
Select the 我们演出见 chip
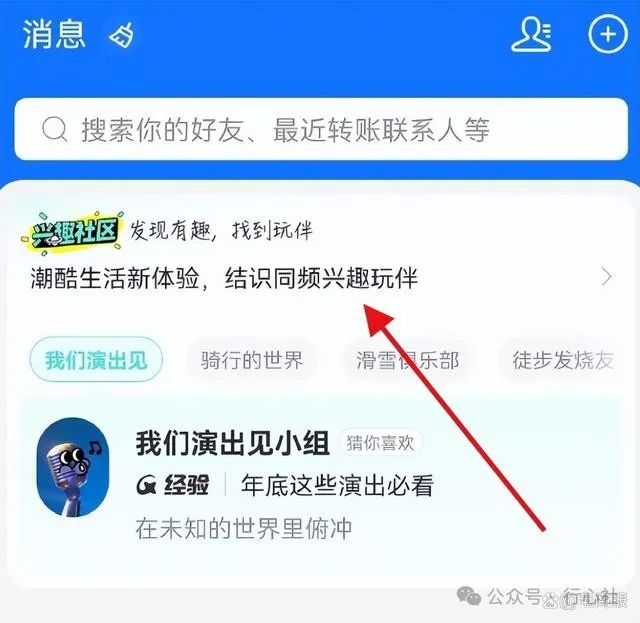point(96,360)
